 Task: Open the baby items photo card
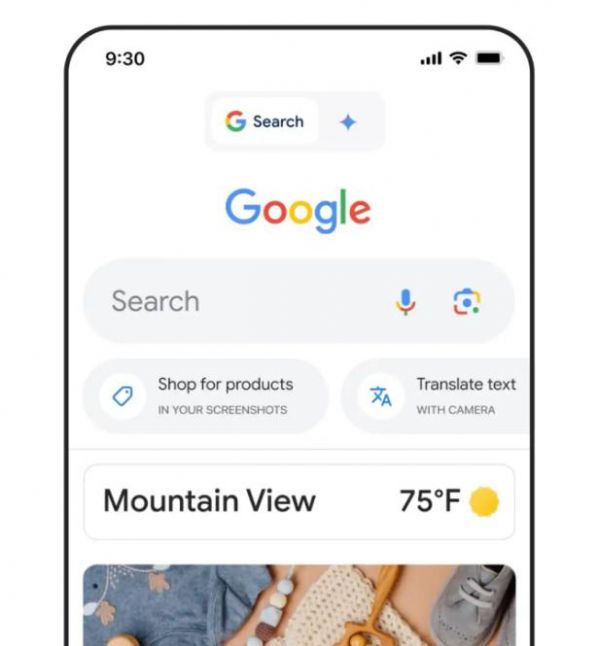[299, 605]
